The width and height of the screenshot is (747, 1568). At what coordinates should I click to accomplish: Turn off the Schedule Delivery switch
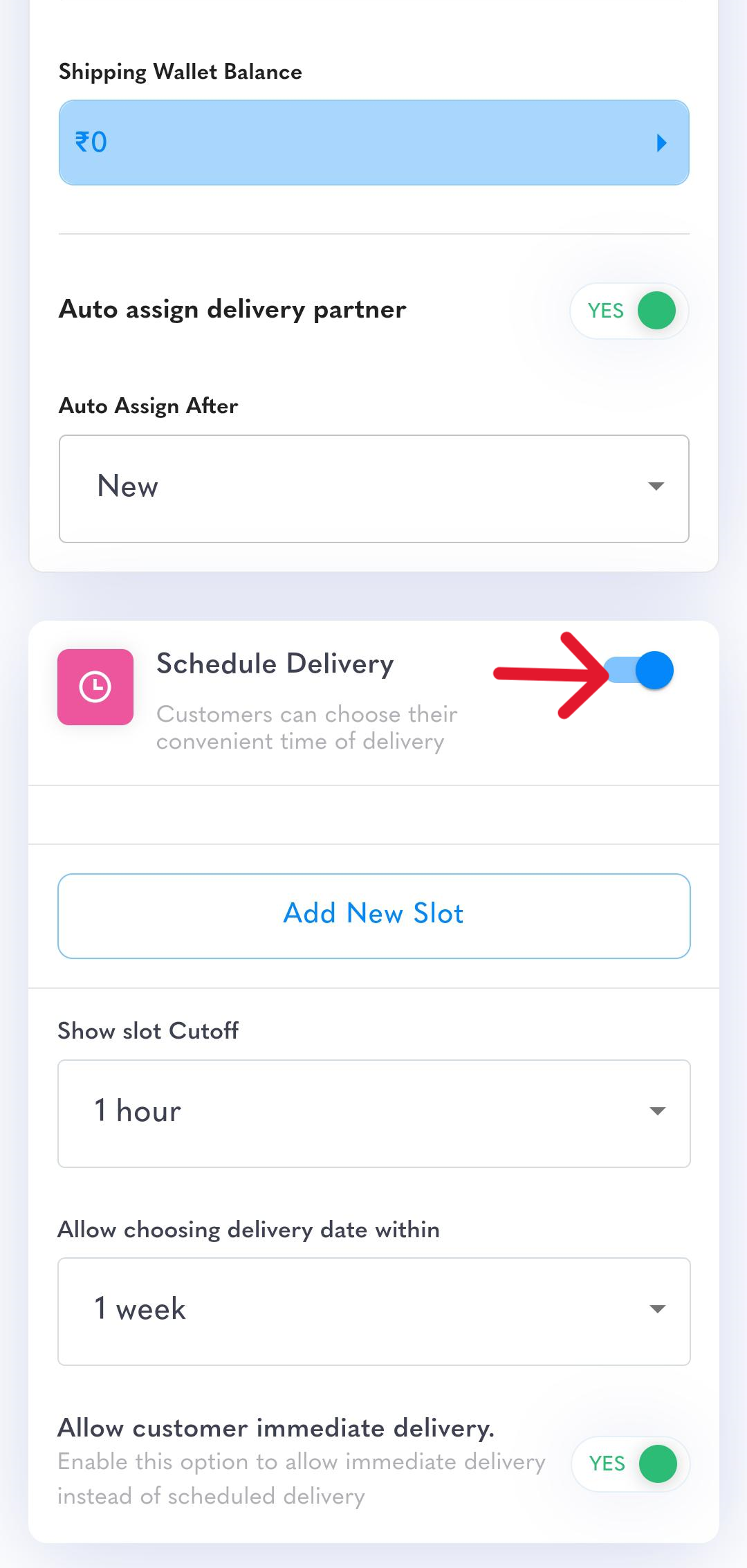point(639,671)
